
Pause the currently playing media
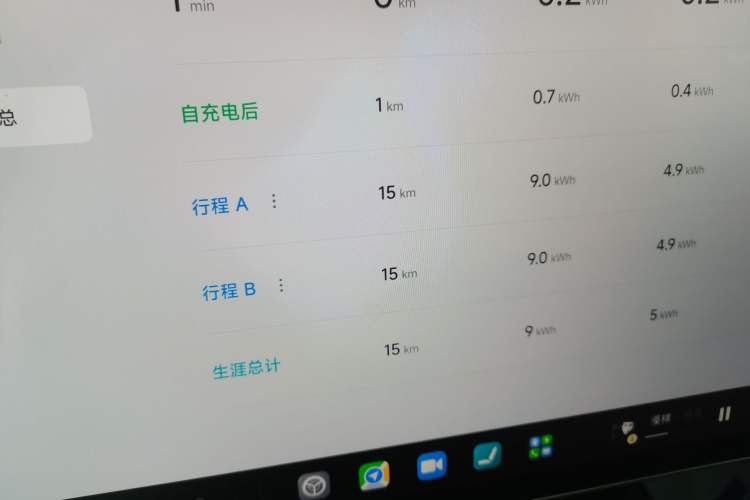pyautogui.click(x=724, y=414)
